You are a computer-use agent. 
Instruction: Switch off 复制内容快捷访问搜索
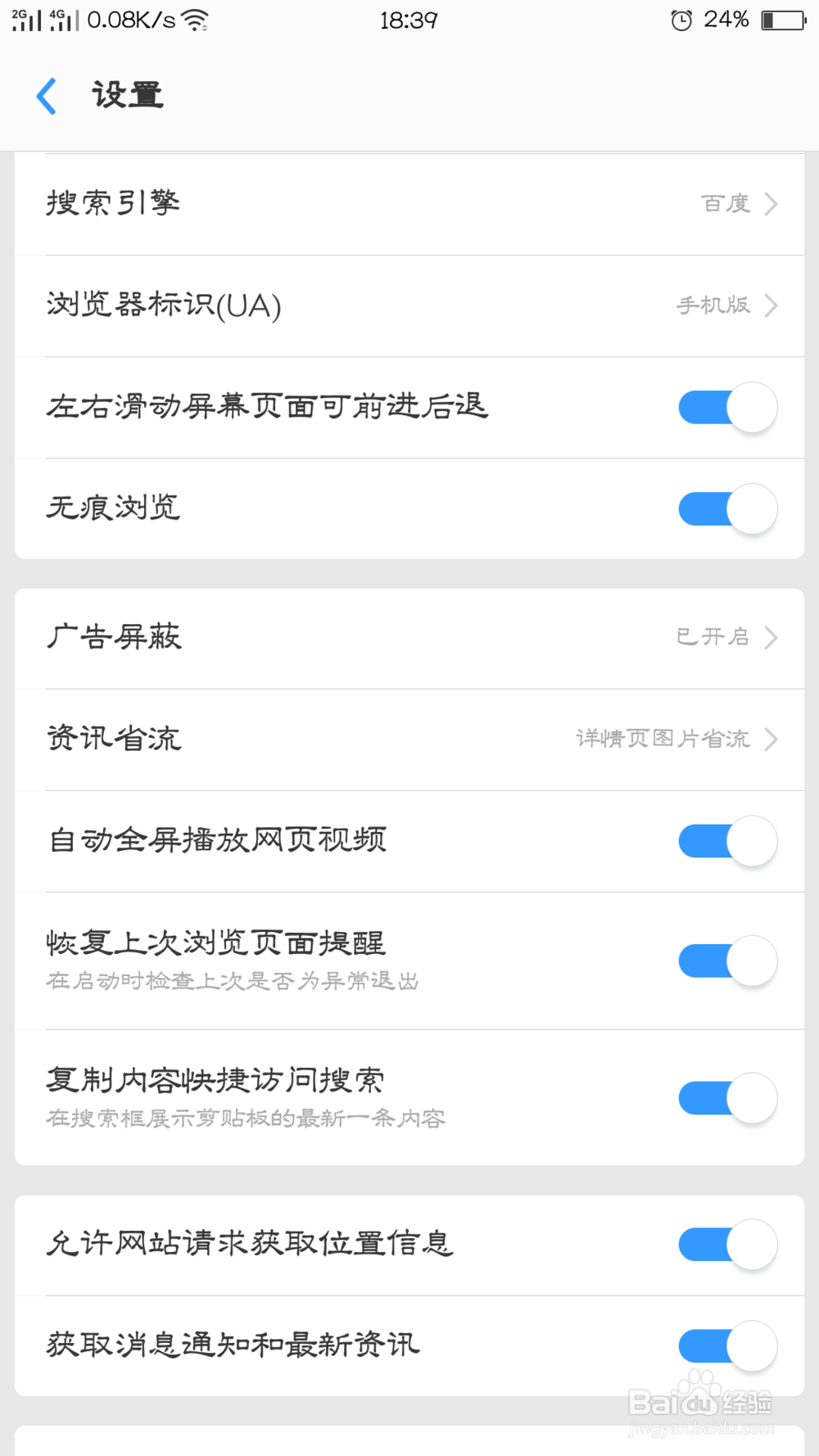point(726,1098)
